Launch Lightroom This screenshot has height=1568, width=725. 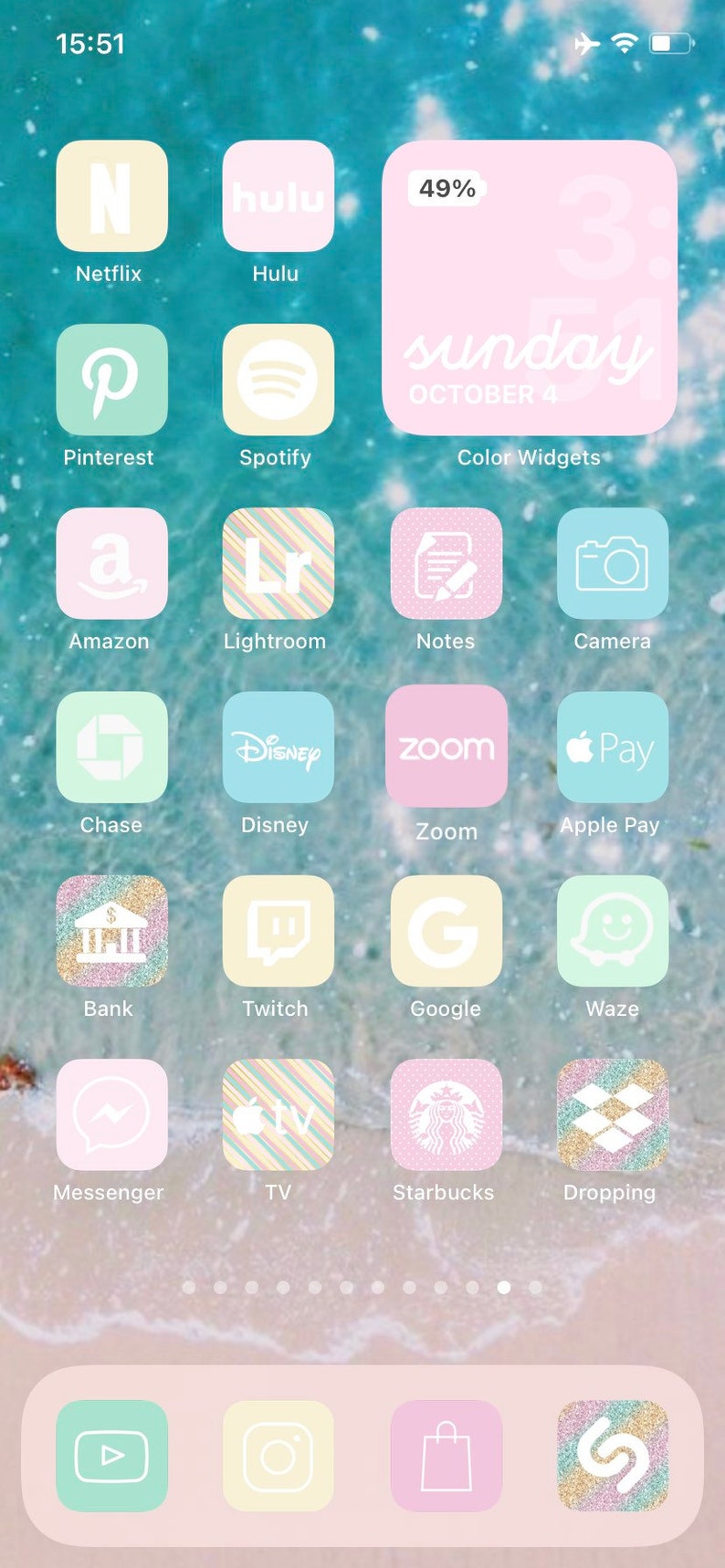pyautogui.click(x=278, y=563)
